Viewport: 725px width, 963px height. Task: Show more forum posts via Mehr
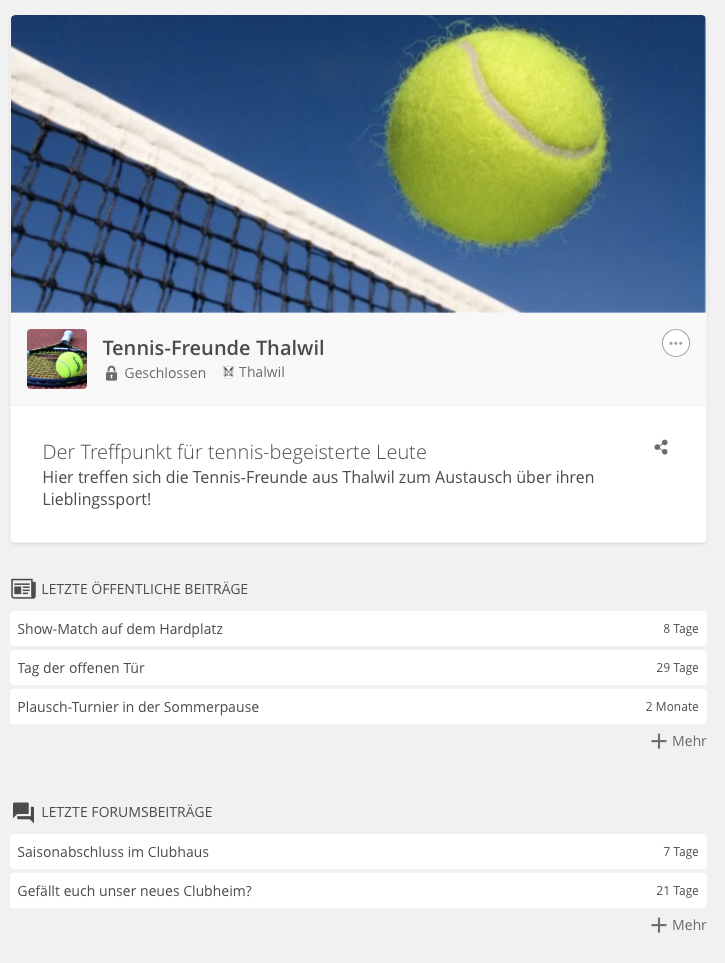click(679, 925)
